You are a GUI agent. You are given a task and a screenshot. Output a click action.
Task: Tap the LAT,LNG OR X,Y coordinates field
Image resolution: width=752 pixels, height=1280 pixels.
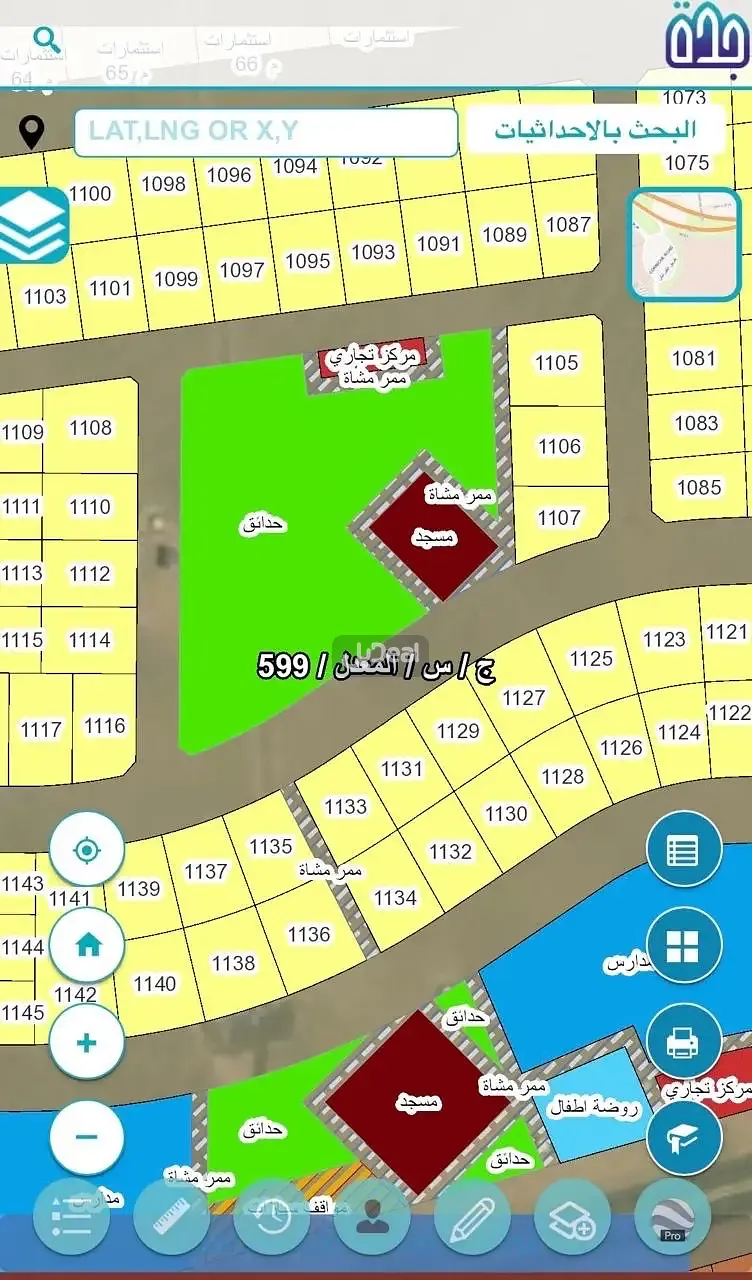(266, 131)
